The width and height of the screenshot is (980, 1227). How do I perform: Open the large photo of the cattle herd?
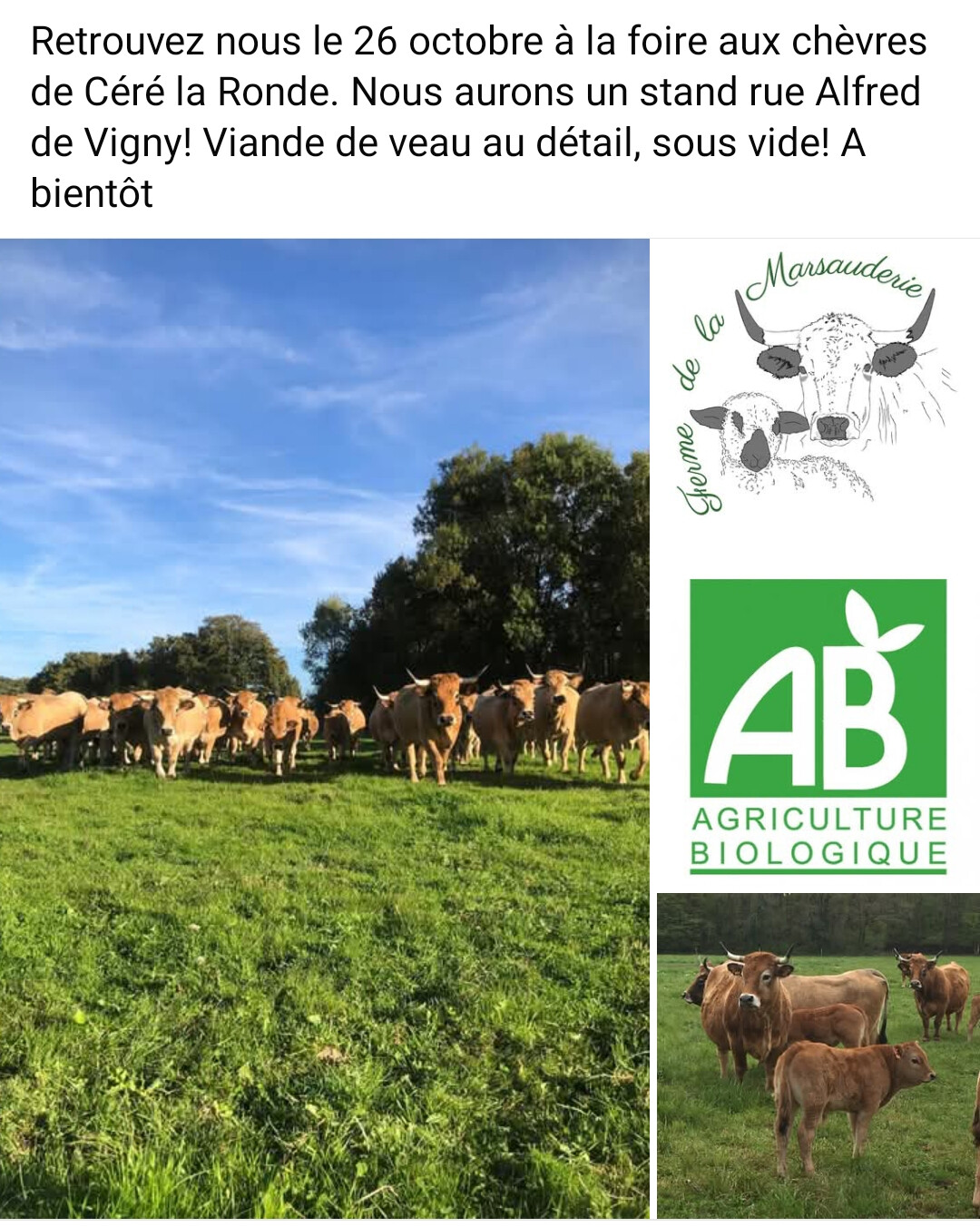[325, 728]
